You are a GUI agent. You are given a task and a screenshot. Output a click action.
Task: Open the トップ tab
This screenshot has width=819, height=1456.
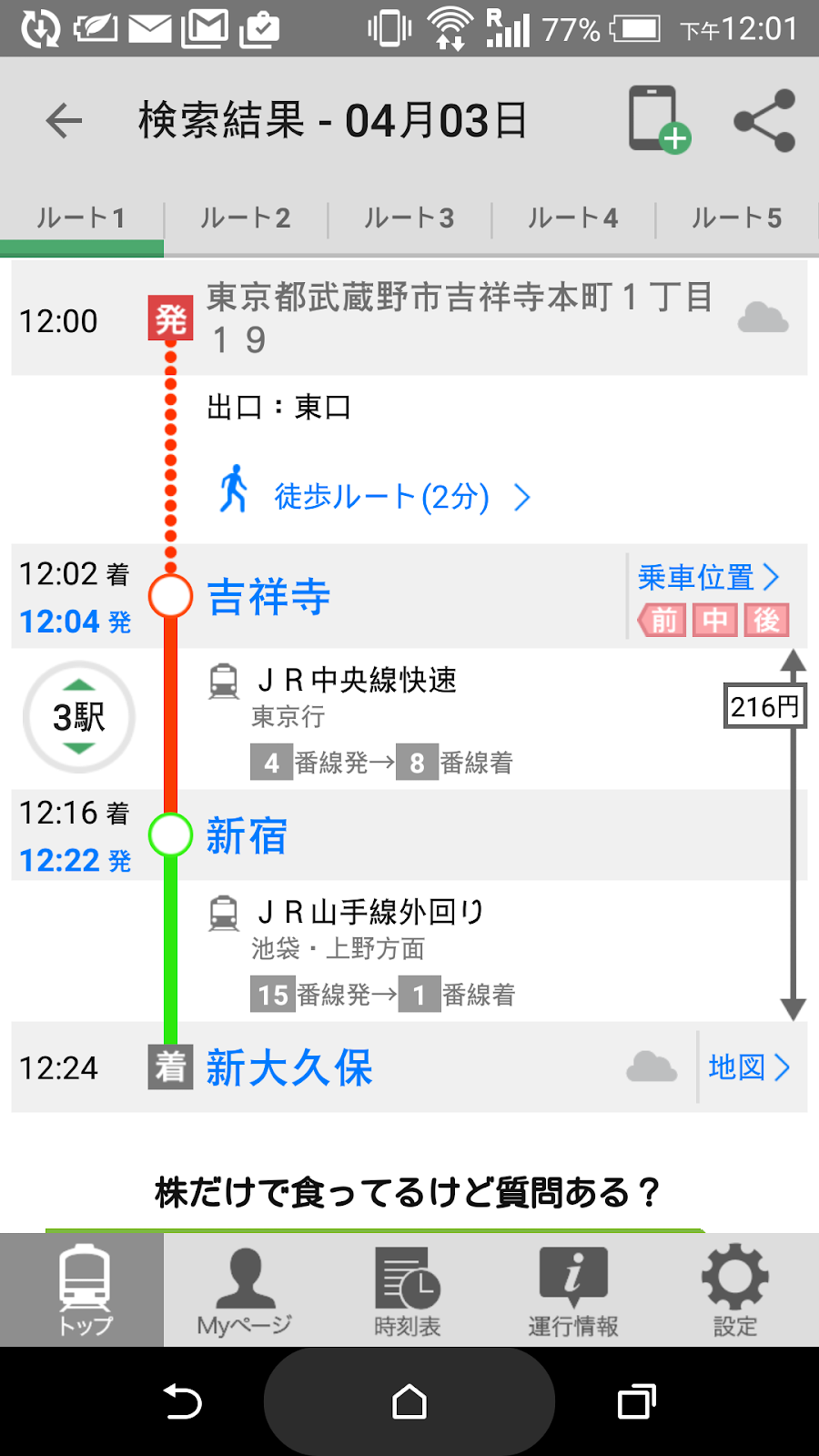(84, 1290)
